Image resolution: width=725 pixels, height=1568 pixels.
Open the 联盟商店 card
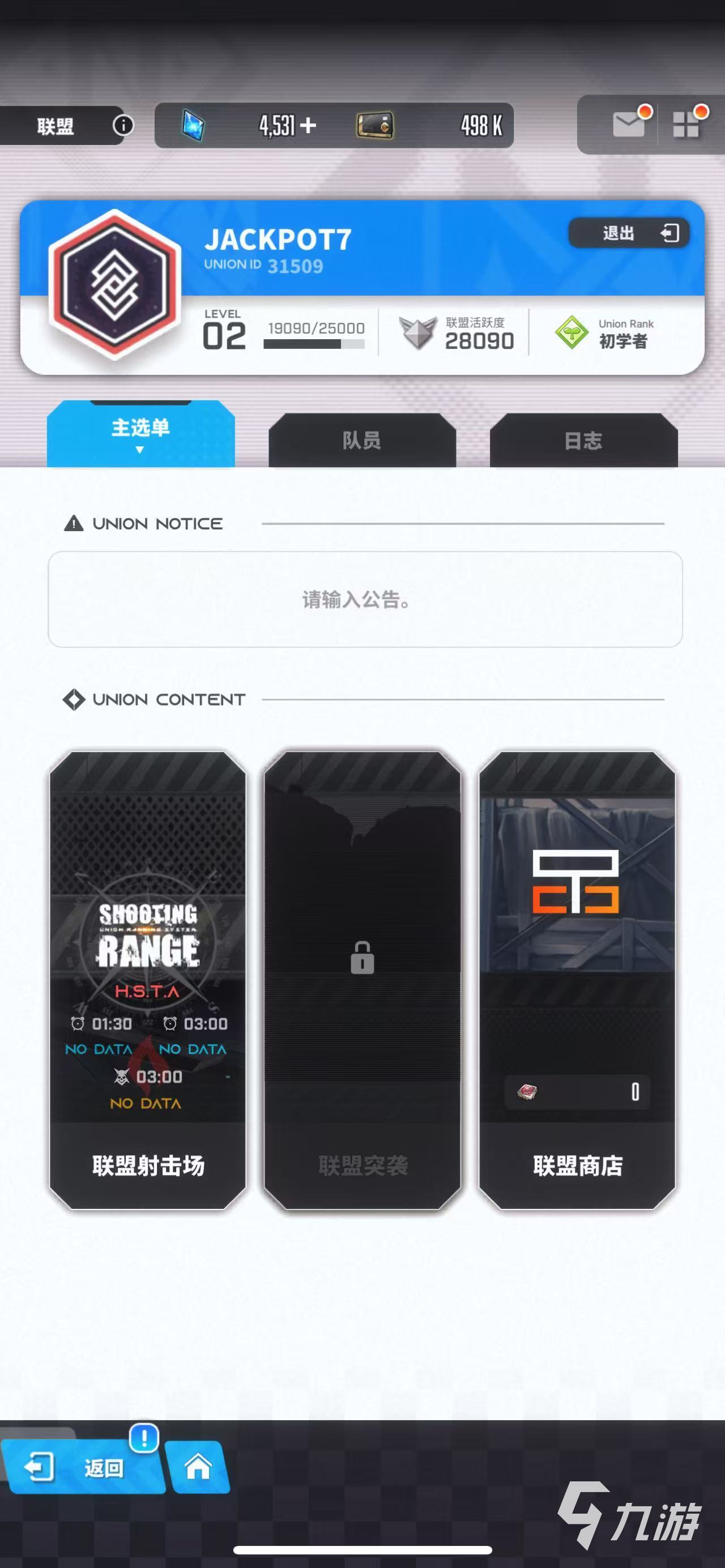tap(577, 980)
